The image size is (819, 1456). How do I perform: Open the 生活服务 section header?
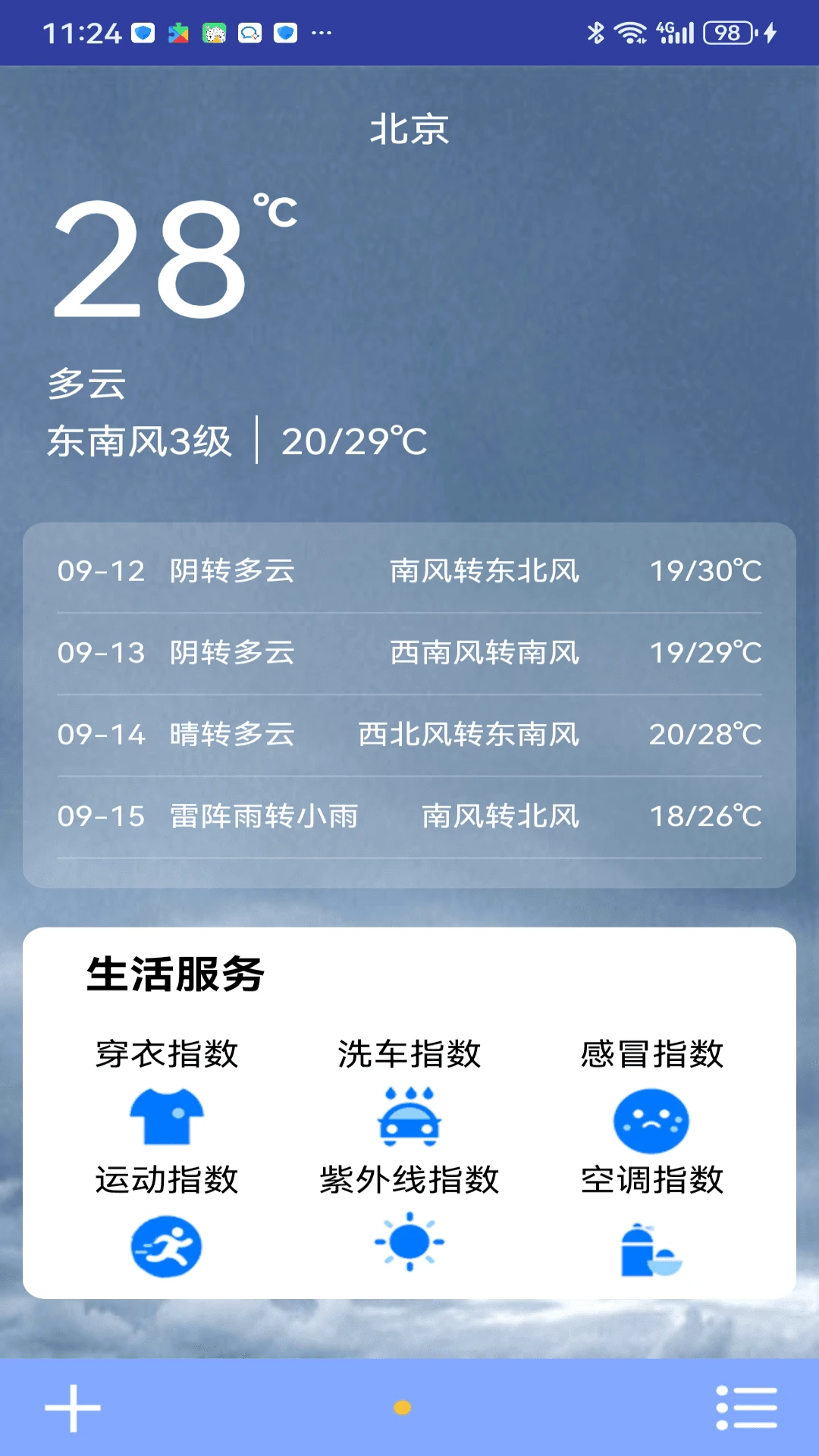[x=176, y=976]
